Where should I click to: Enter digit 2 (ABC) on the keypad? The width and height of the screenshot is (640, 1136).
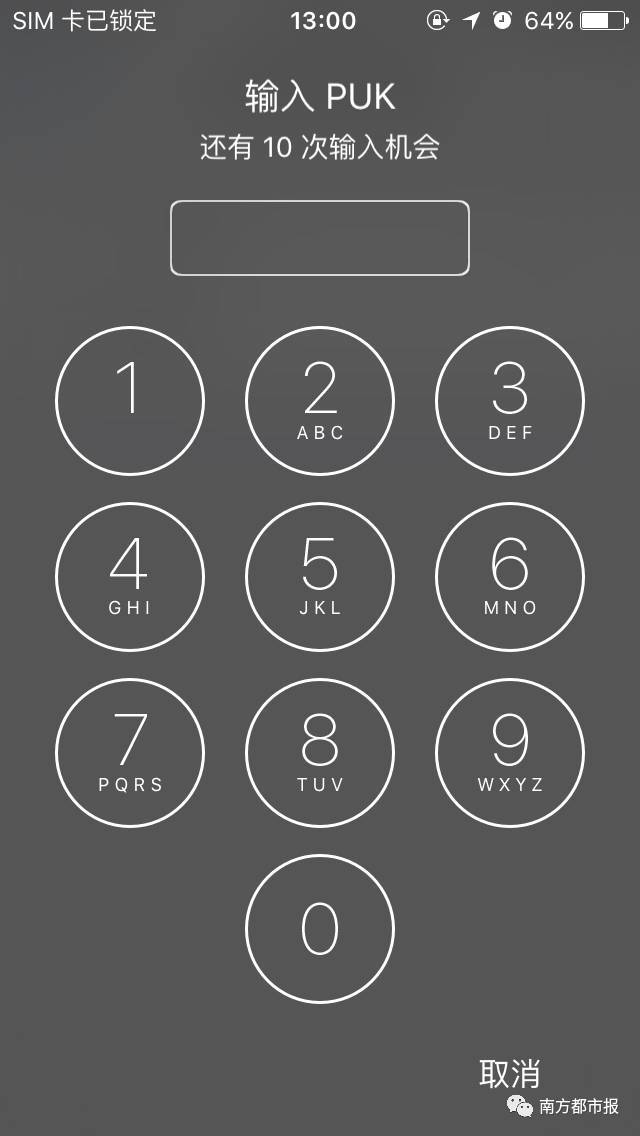(x=320, y=402)
